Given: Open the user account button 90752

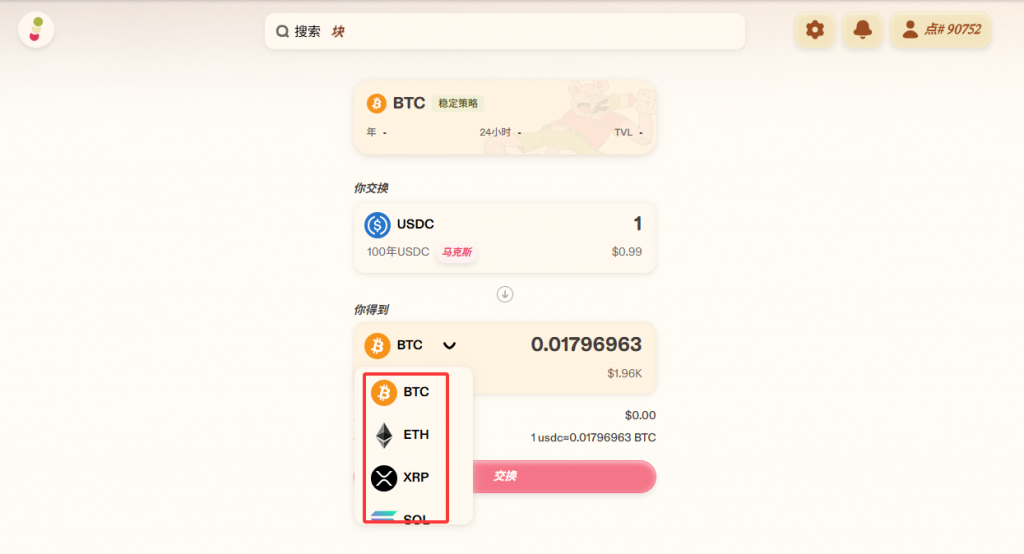Looking at the screenshot, I should pyautogui.click(x=941, y=30).
